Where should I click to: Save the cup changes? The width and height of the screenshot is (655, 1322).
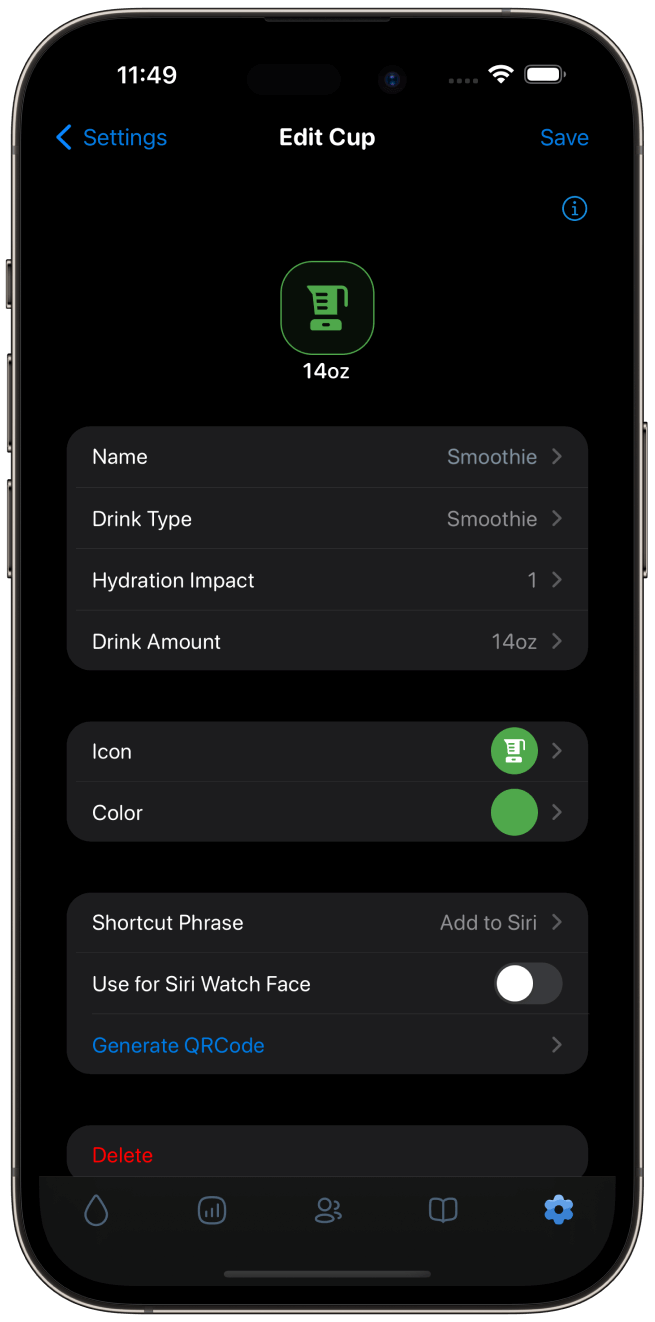[564, 138]
